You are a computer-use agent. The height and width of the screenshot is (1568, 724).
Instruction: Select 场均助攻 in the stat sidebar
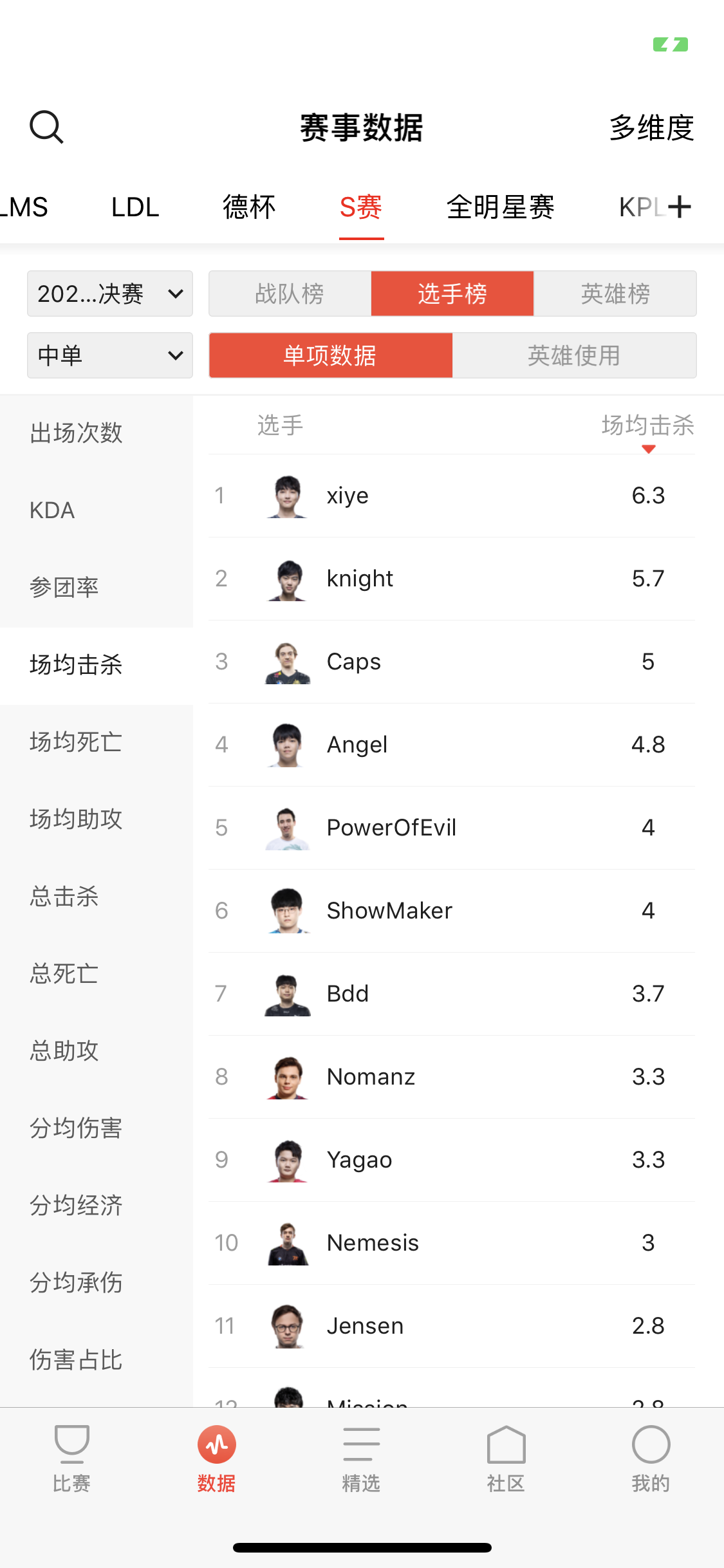(97, 819)
